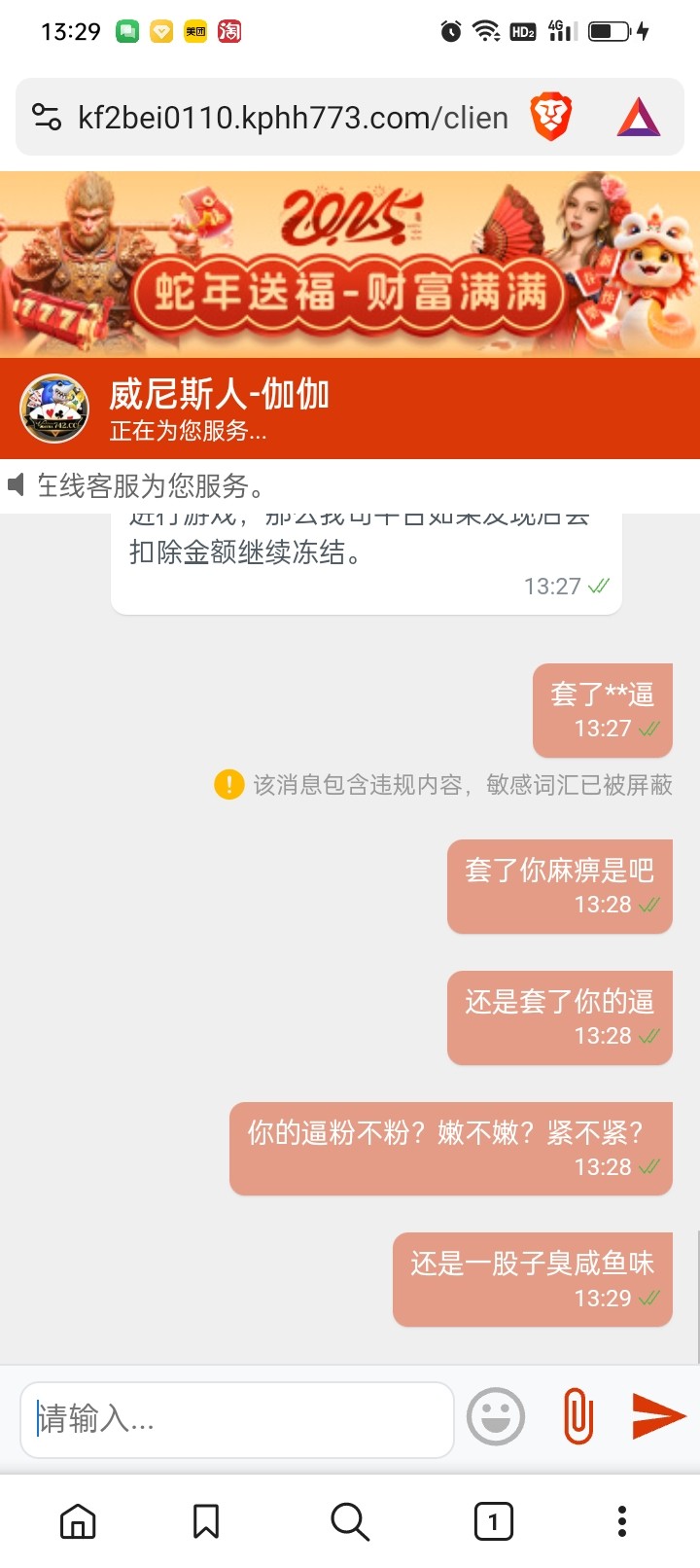The width and height of the screenshot is (700, 1568).
Task: Click the warning icon on the blocked message
Action: coord(229,784)
